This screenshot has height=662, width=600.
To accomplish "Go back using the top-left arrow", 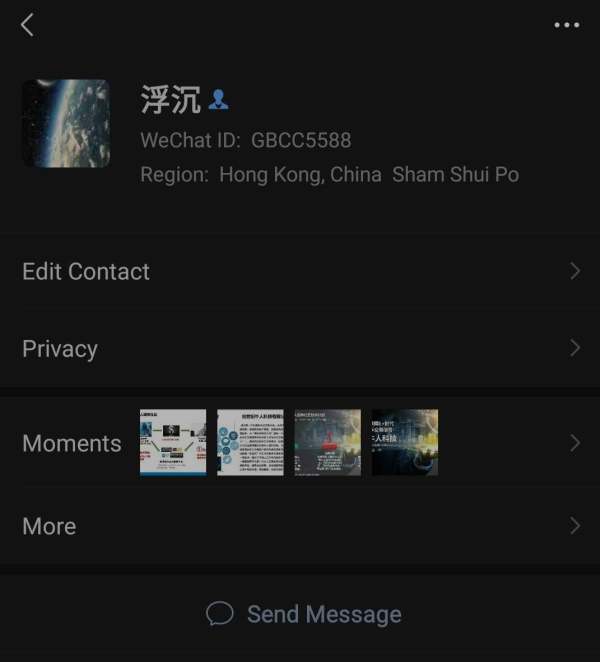I will click(27, 25).
